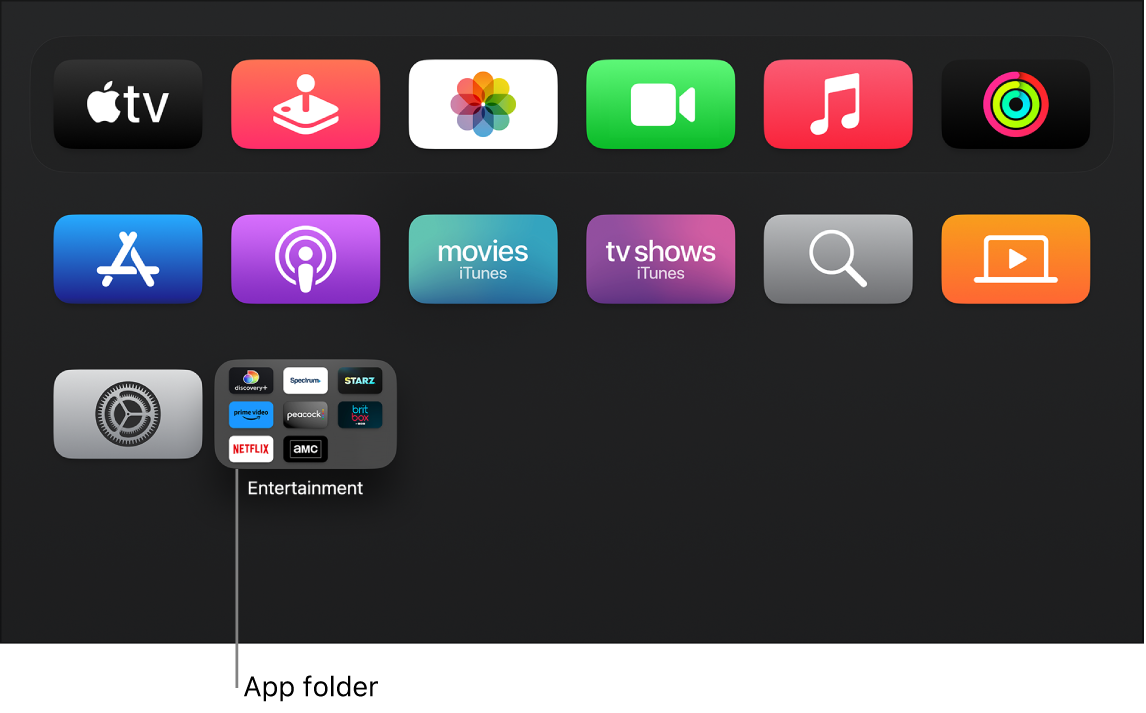
Task: Launch the Computers app
Action: [1015, 259]
